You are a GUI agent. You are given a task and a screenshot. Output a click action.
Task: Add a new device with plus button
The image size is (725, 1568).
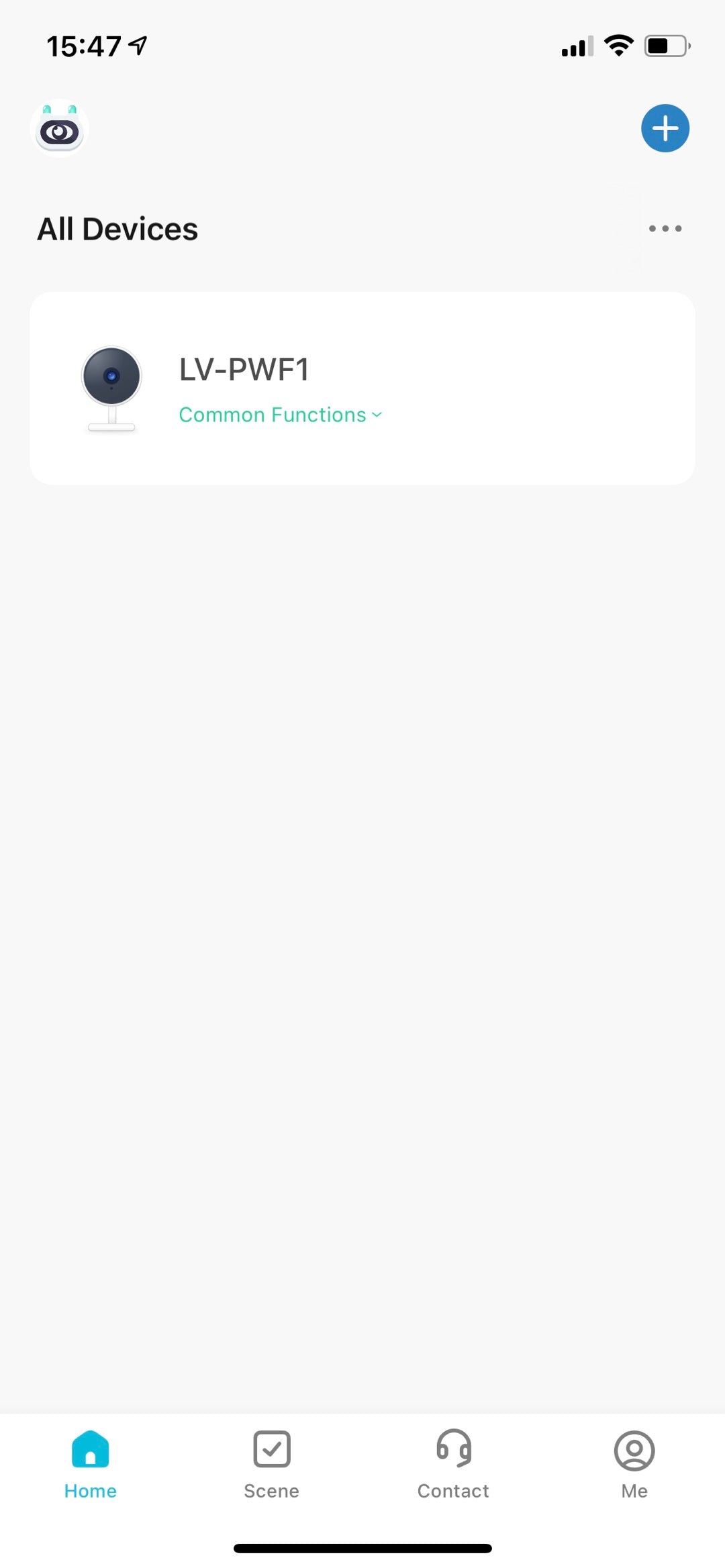click(665, 128)
